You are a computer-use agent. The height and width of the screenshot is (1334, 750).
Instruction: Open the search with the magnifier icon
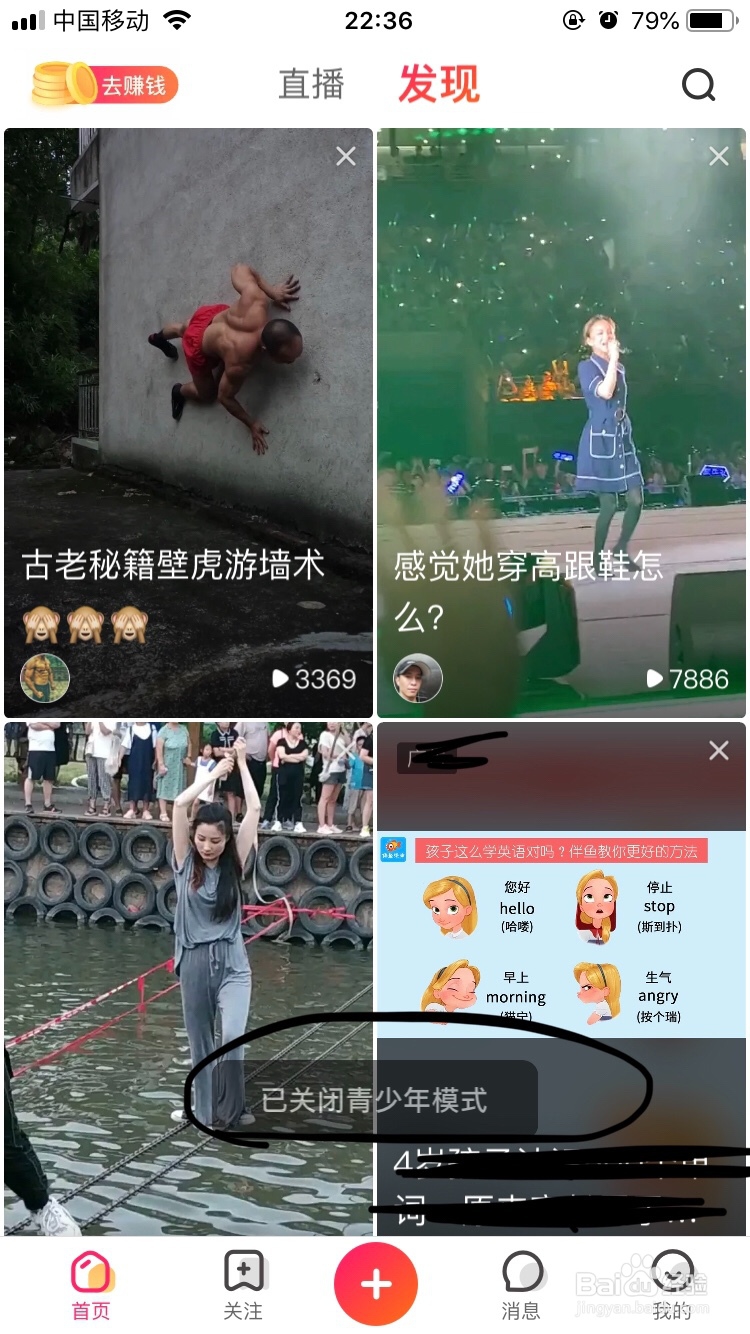point(698,85)
